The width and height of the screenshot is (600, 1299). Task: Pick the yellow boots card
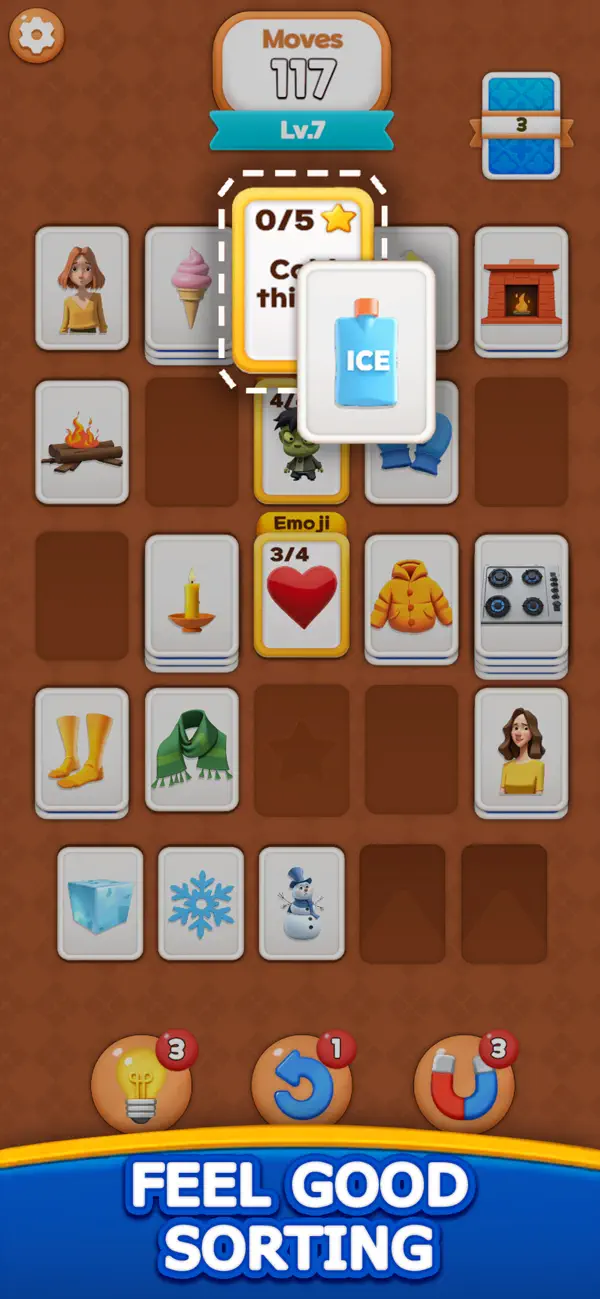(82, 752)
